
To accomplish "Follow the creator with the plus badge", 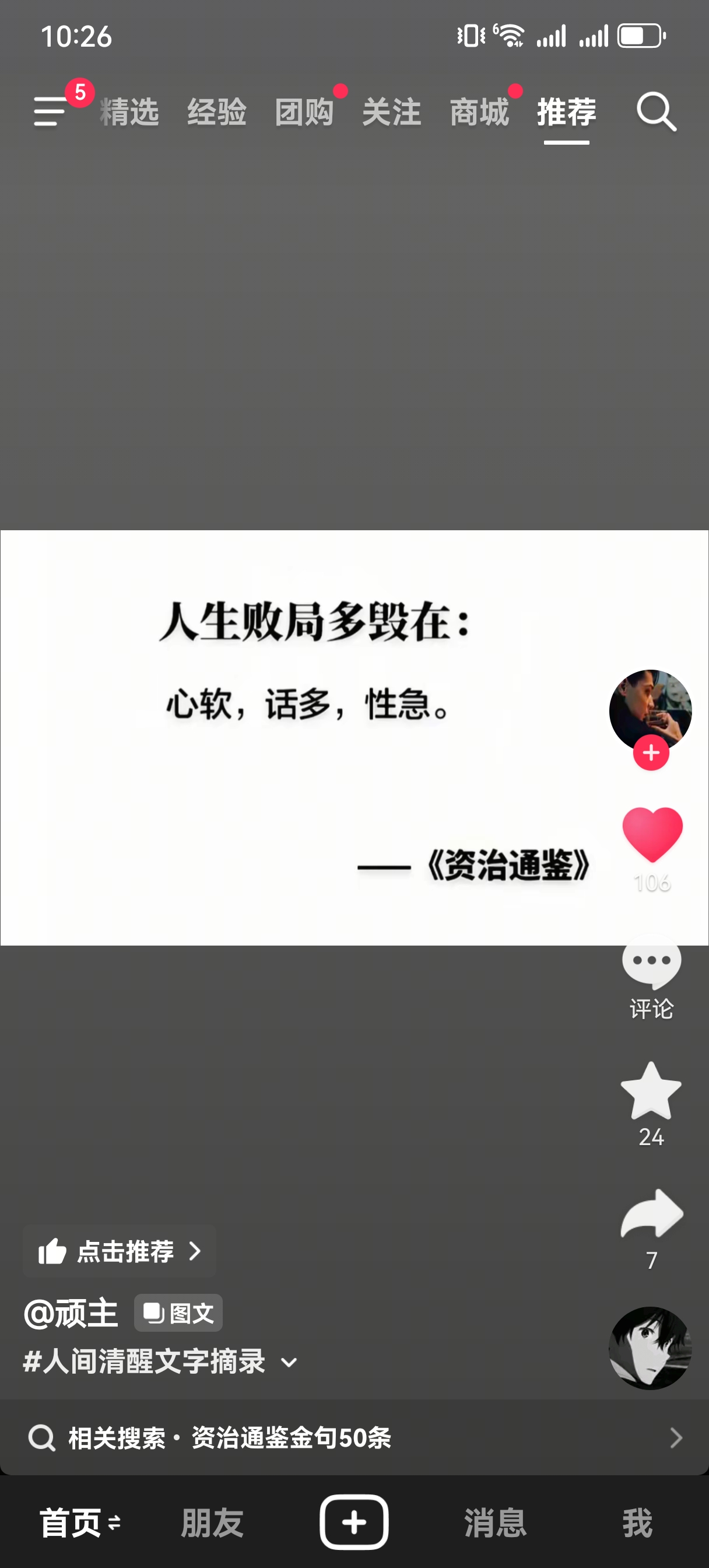I will [x=651, y=753].
